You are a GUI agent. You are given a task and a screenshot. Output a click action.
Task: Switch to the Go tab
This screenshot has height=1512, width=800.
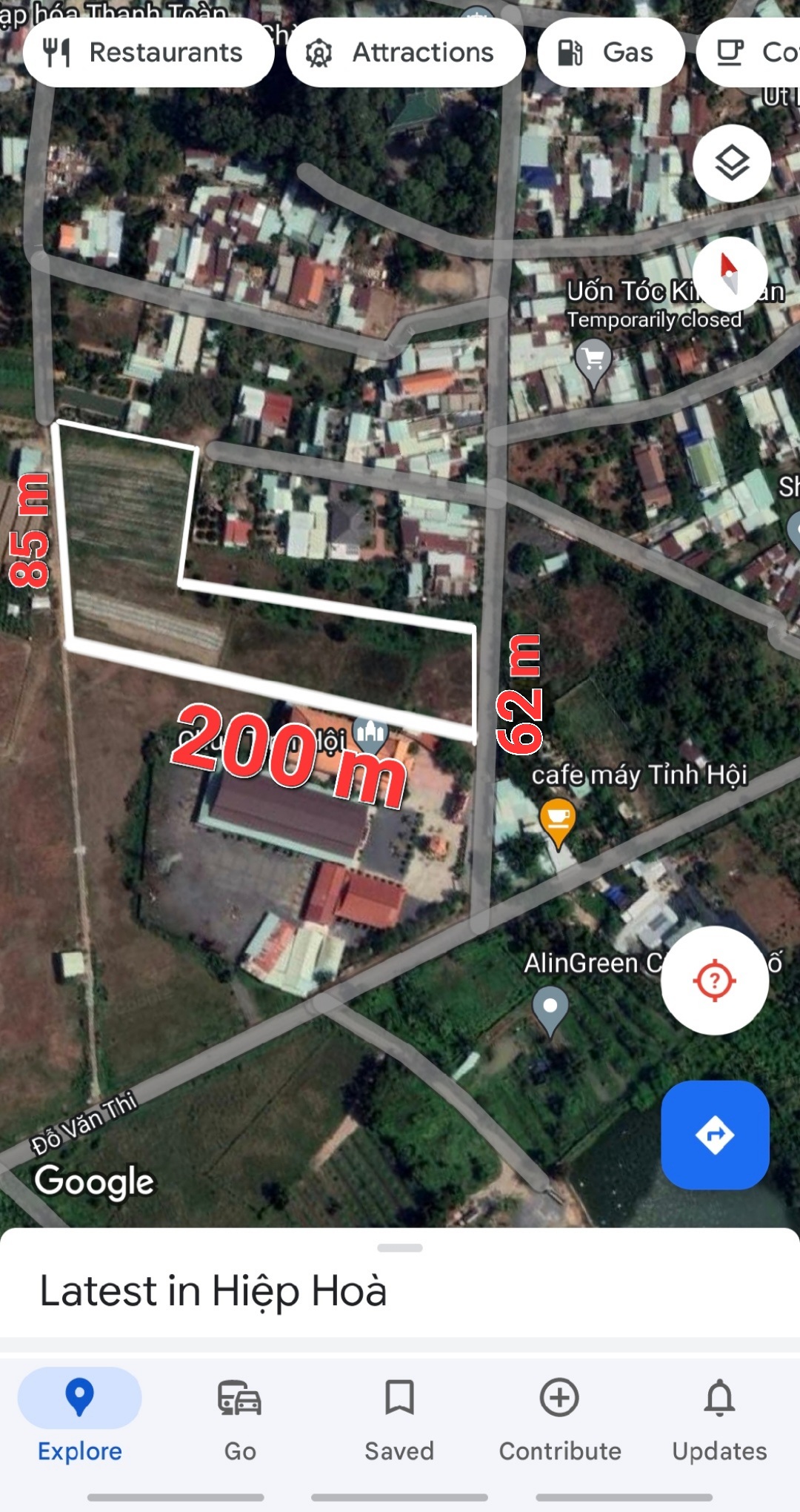click(x=240, y=1419)
